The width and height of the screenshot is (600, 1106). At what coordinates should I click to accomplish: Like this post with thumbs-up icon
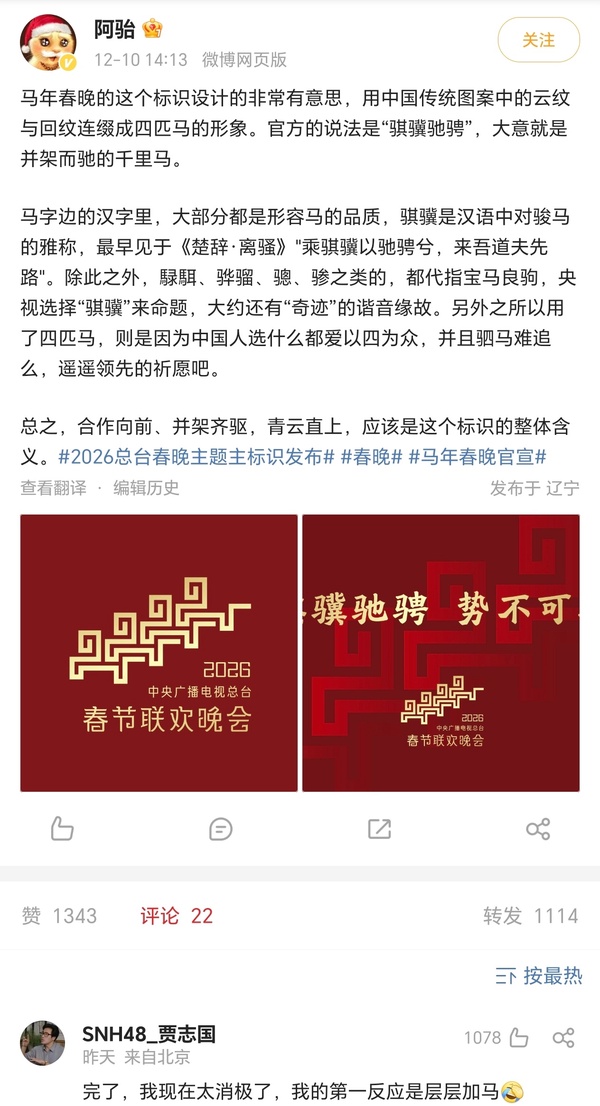pyautogui.click(x=62, y=828)
